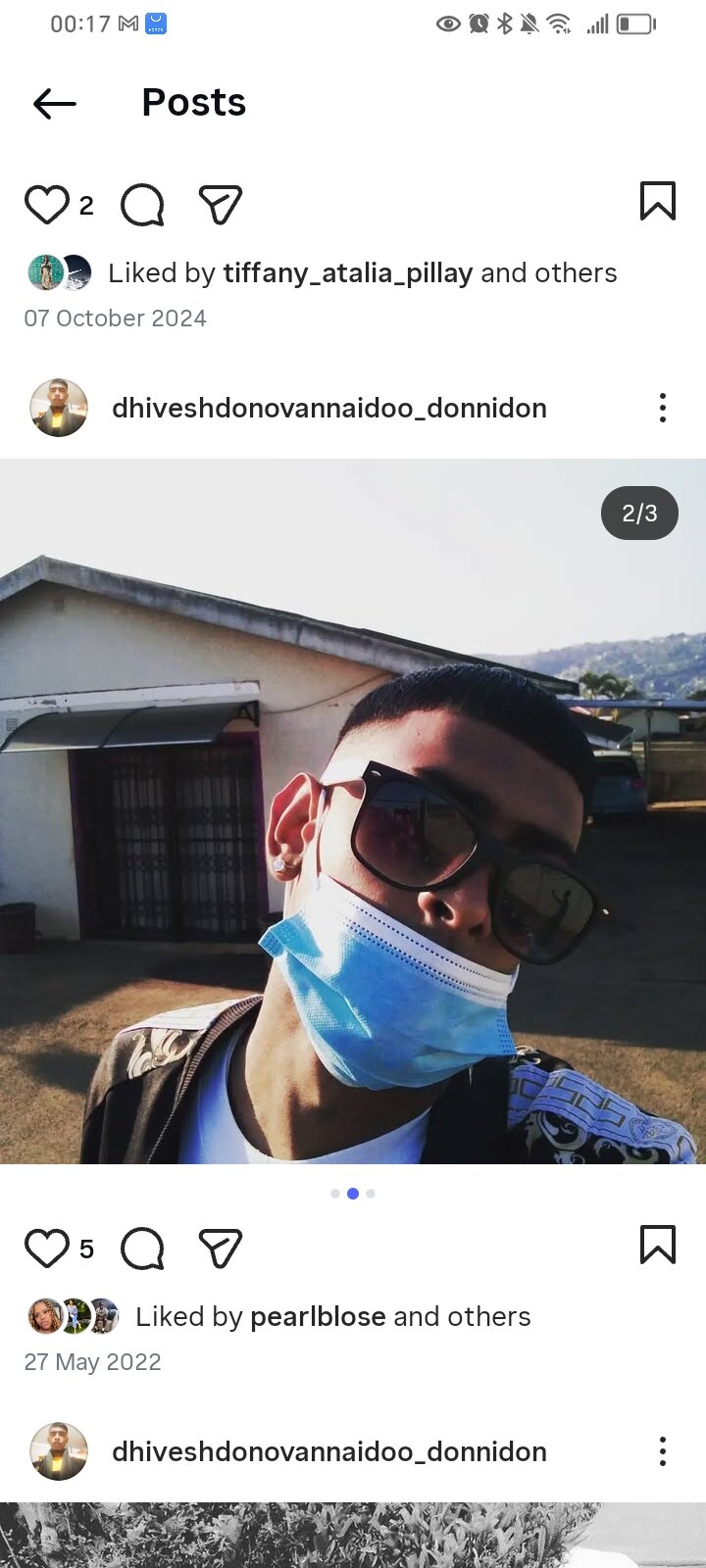Image resolution: width=706 pixels, height=1568 pixels.
Task: Comment on the 07 October 2024 post
Action: [142, 205]
